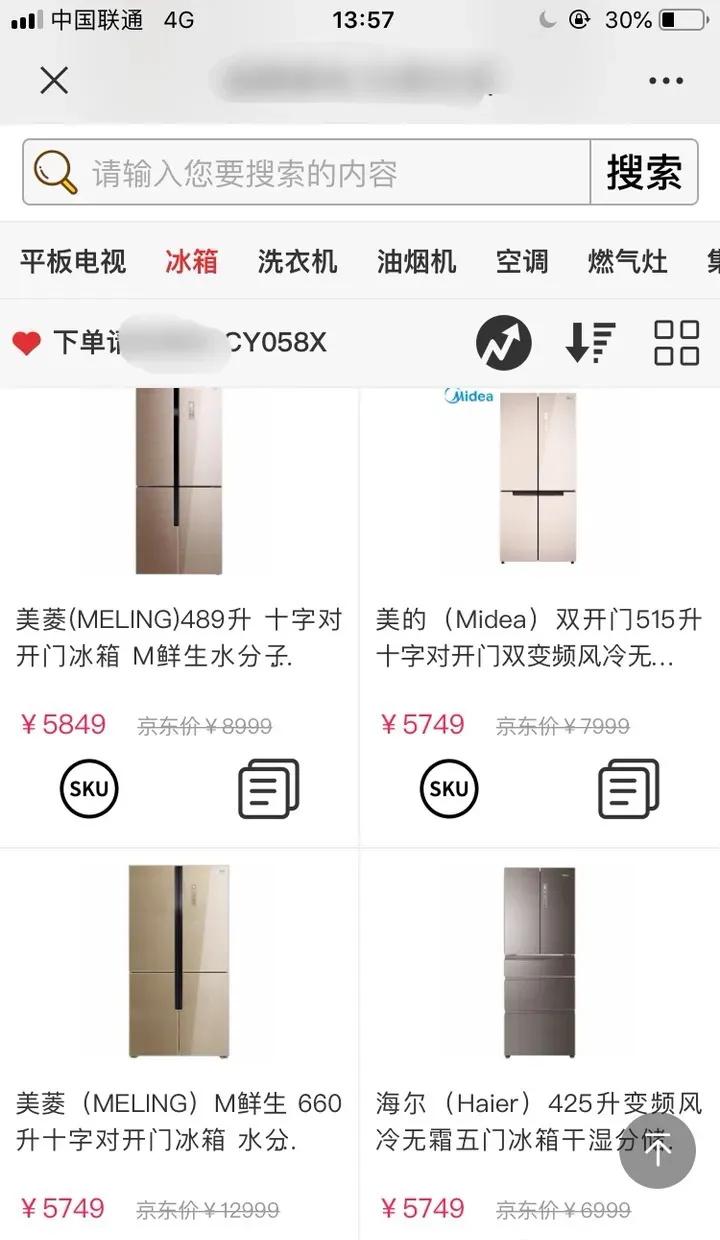The image size is (720, 1240).
Task: Tap the SKU icon under the Meling 489L fridge
Action: pyautogui.click(x=88, y=788)
